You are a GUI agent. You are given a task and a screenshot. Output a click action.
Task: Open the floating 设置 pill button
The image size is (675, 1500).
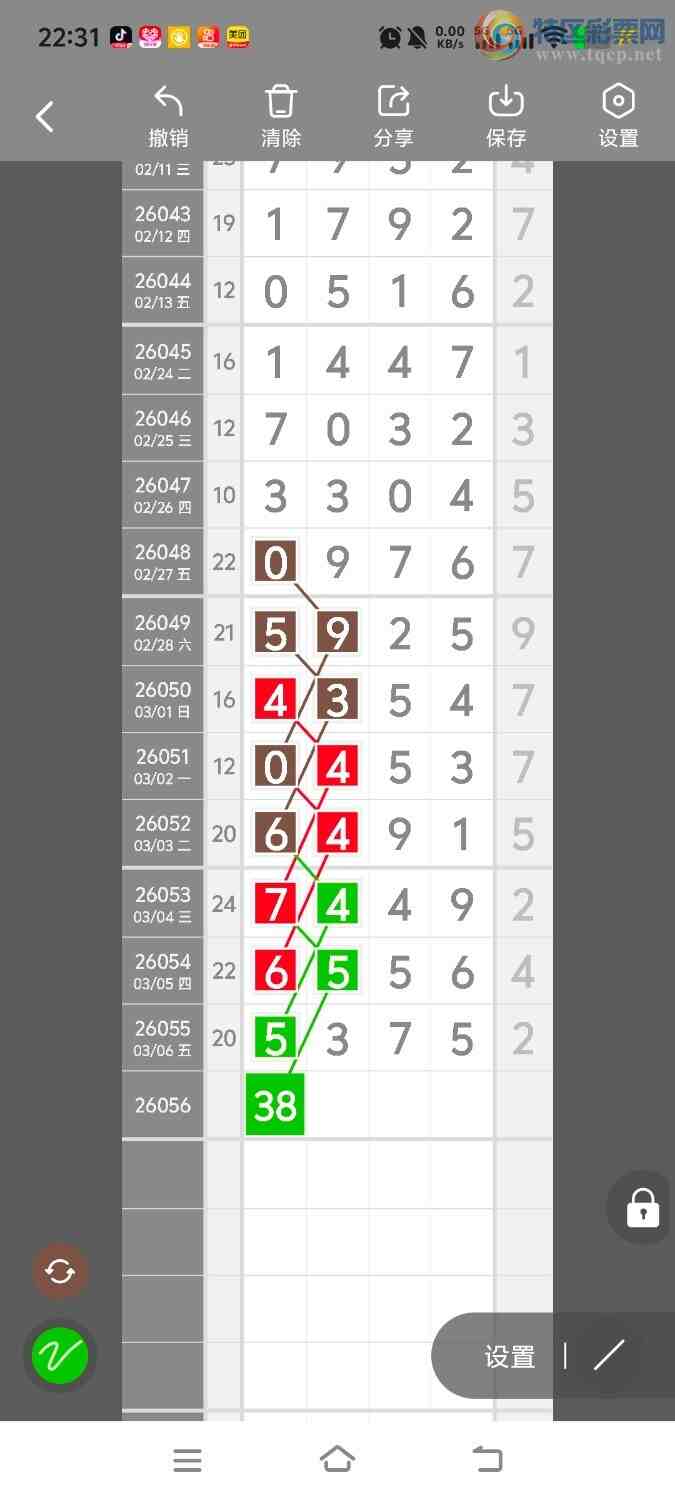(509, 1357)
